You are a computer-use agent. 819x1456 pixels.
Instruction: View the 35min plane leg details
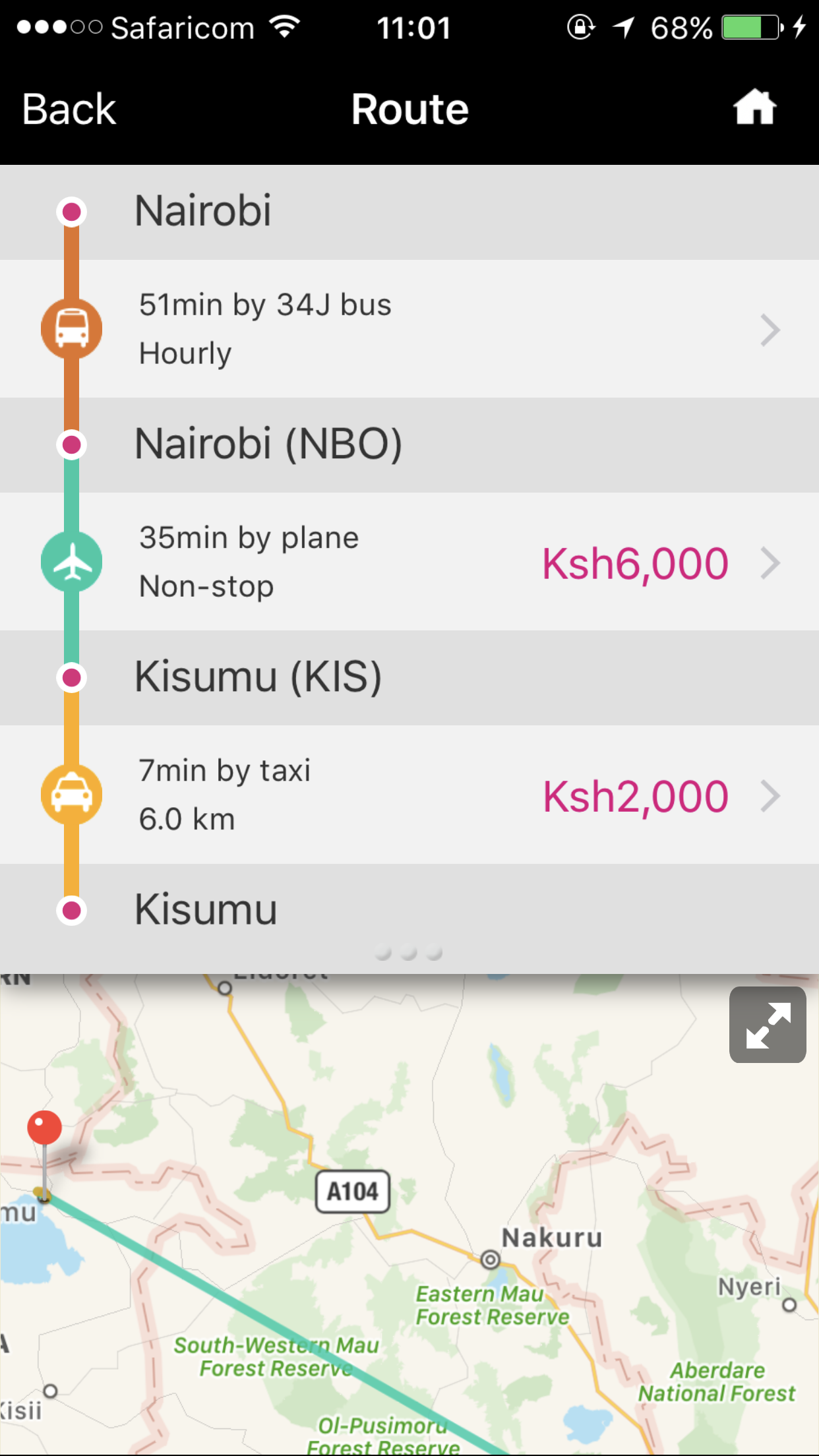(409, 562)
